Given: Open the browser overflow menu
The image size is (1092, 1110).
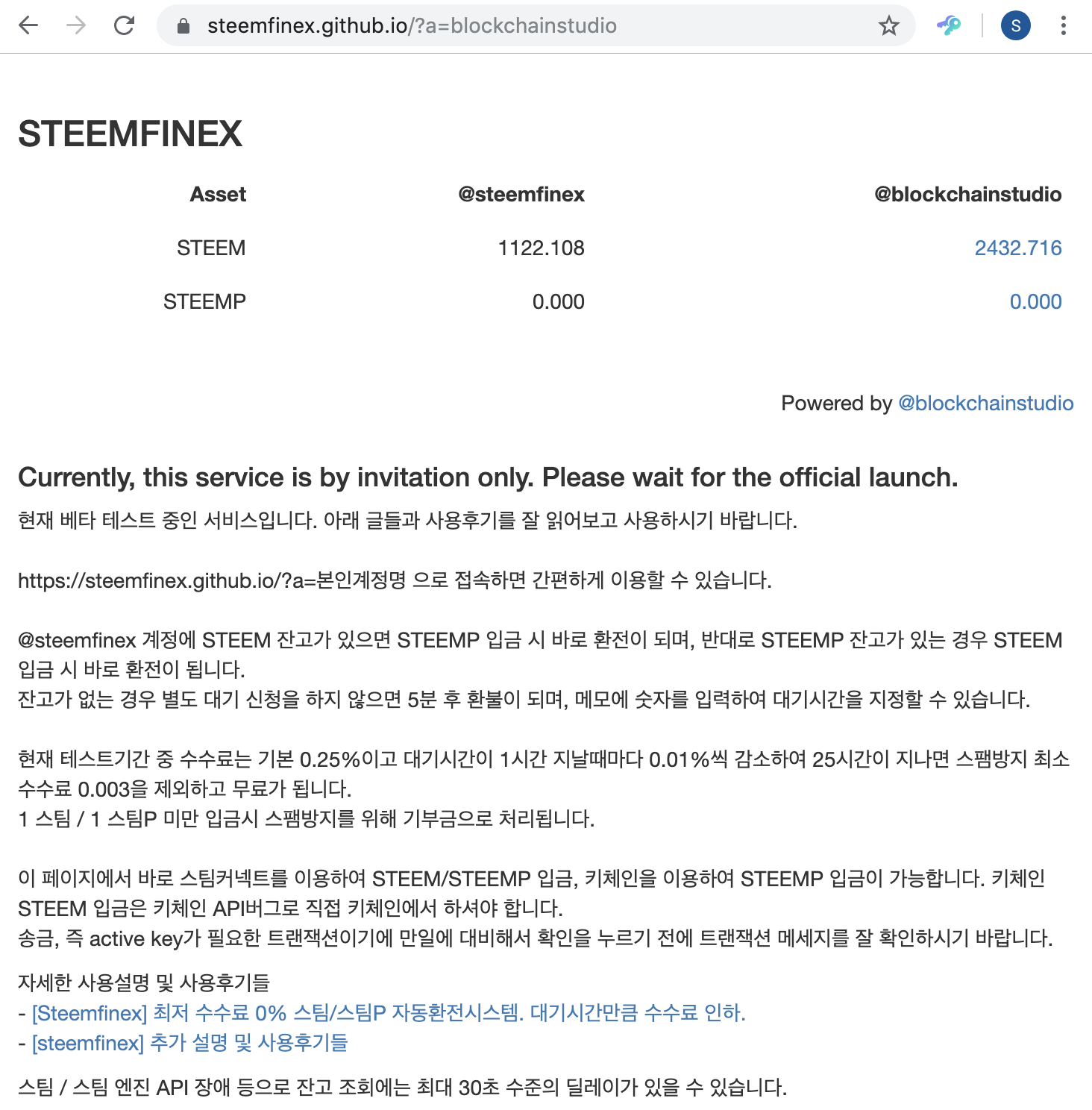Looking at the screenshot, I should pyautogui.click(x=1063, y=26).
